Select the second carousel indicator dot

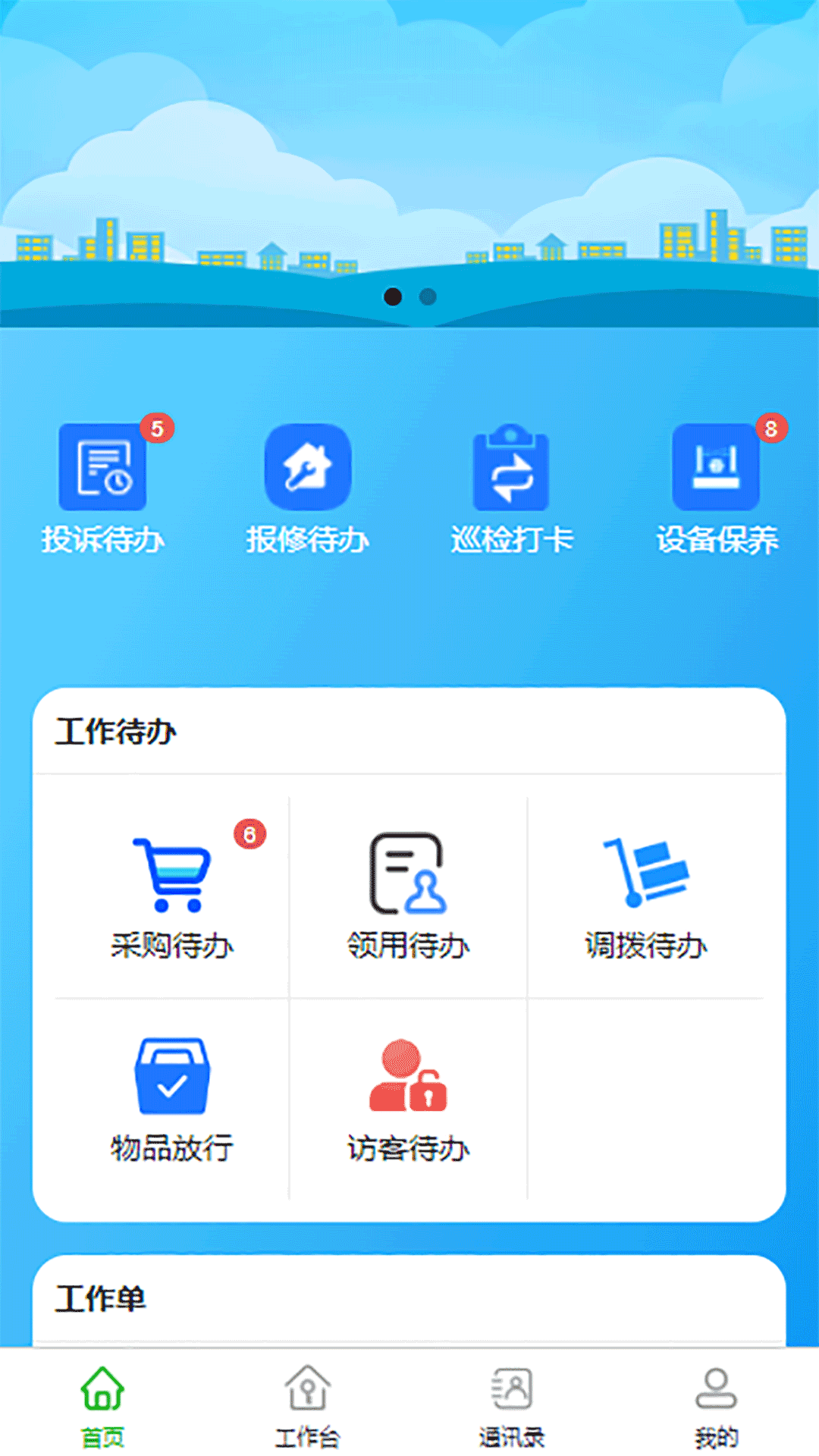coord(428,298)
